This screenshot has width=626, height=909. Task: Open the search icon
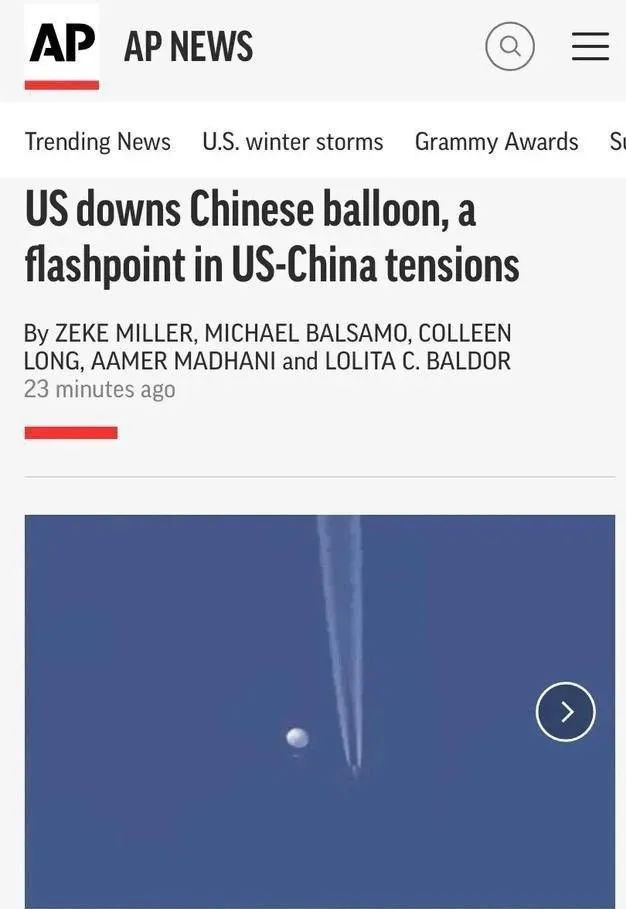click(510, 46)
